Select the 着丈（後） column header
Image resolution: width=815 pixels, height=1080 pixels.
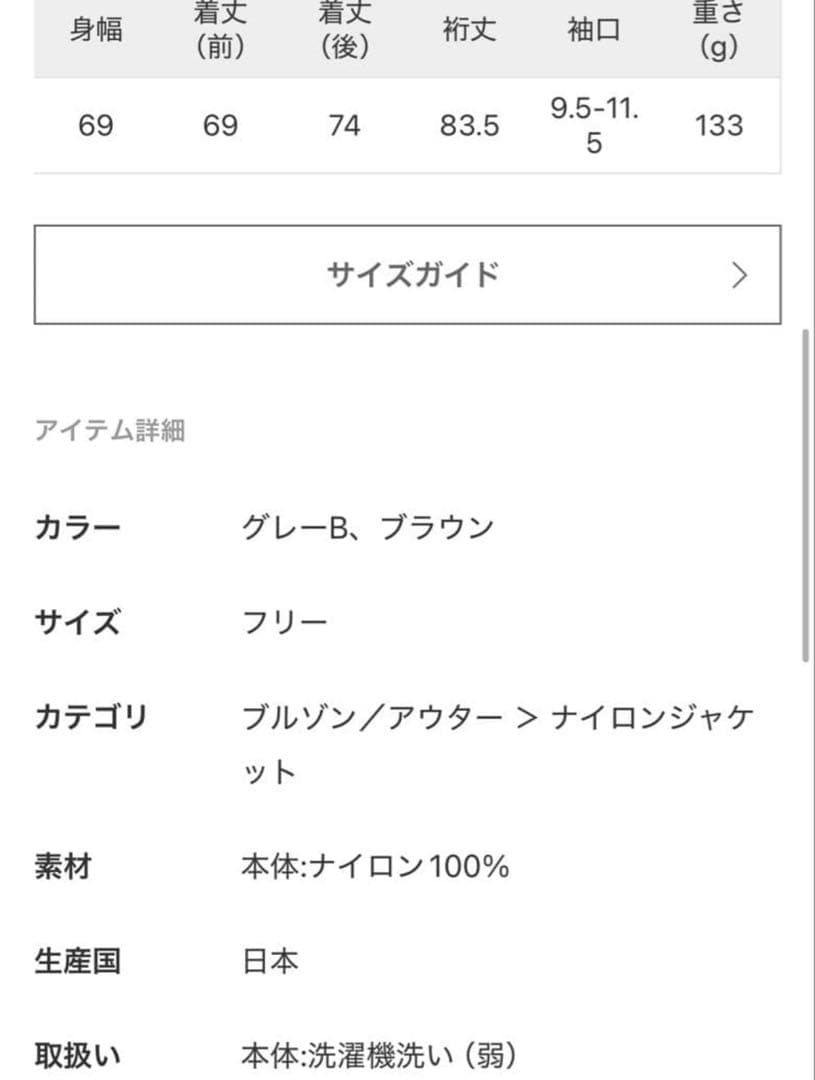[345, 29]
